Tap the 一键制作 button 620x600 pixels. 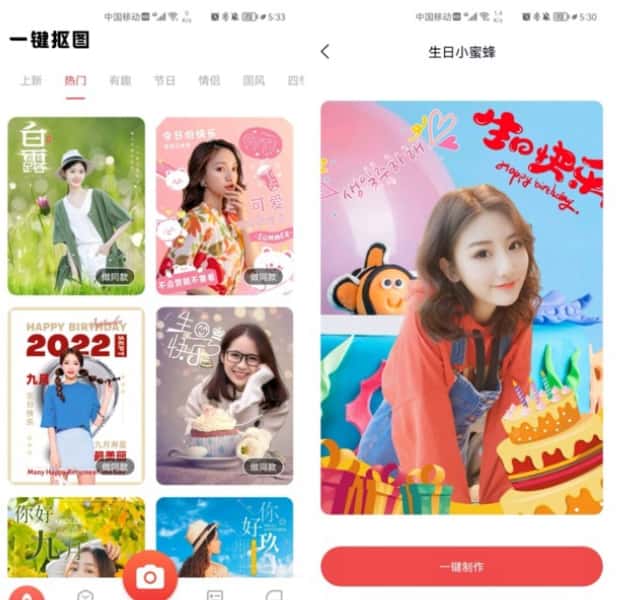(x=461, y=567)
